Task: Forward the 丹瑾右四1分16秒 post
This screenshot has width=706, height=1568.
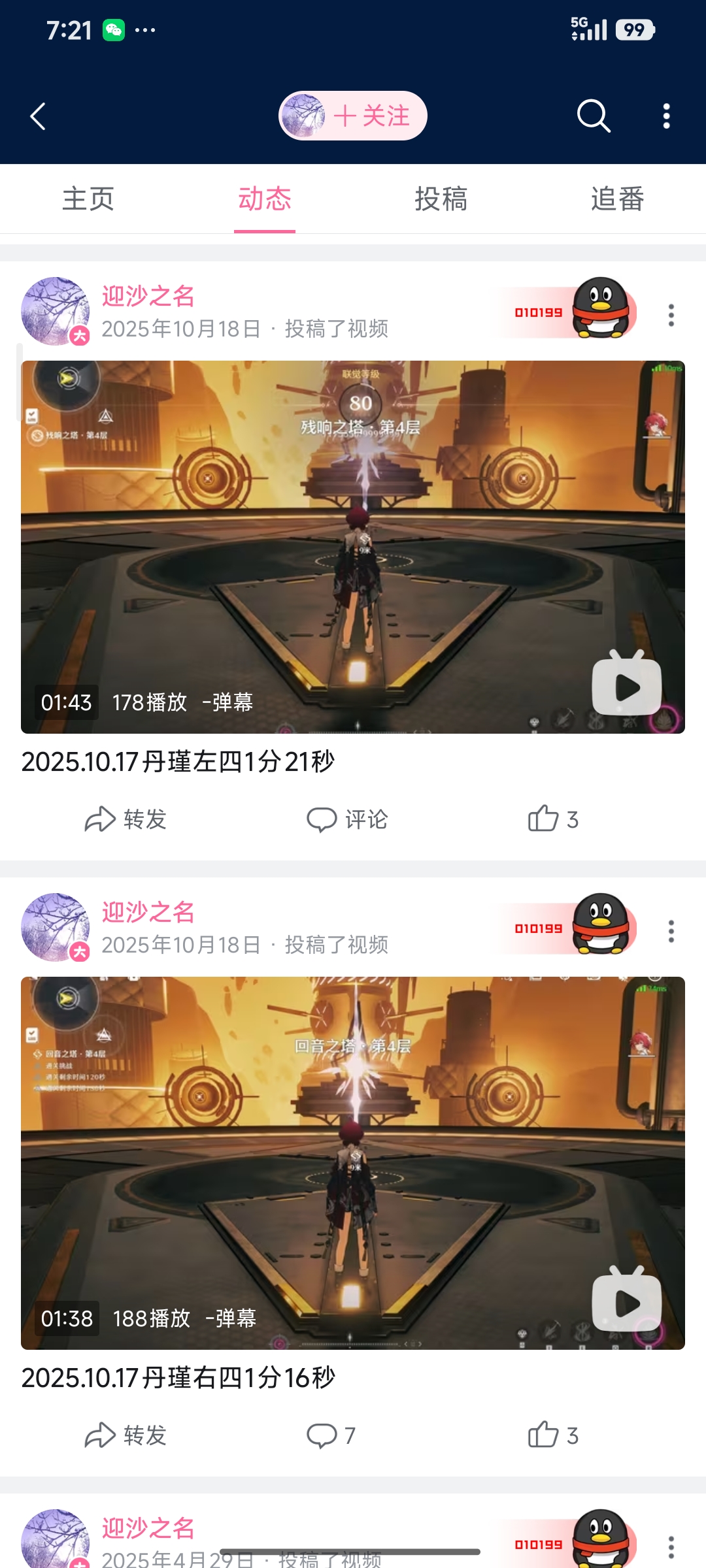Action: point(126,1435)
